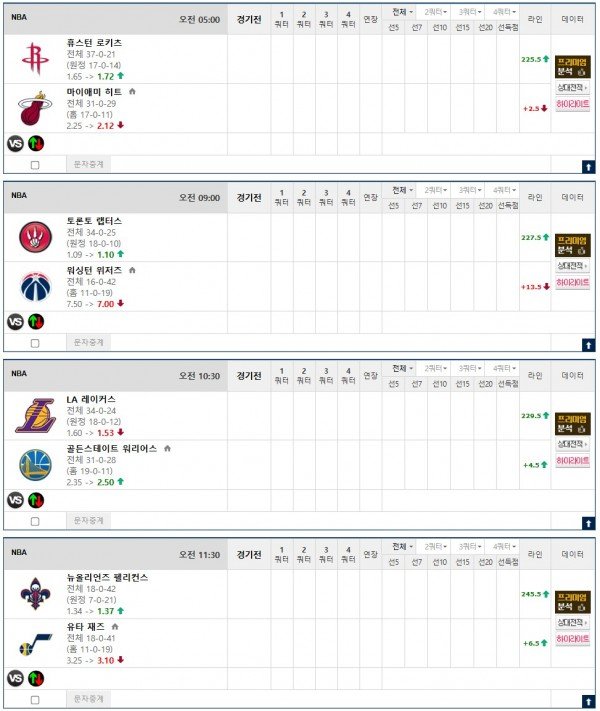Tick the checkbox under the Raptors vs Wizards game
The height and width of the screenshot is (711, 600).
click(35, 343)
